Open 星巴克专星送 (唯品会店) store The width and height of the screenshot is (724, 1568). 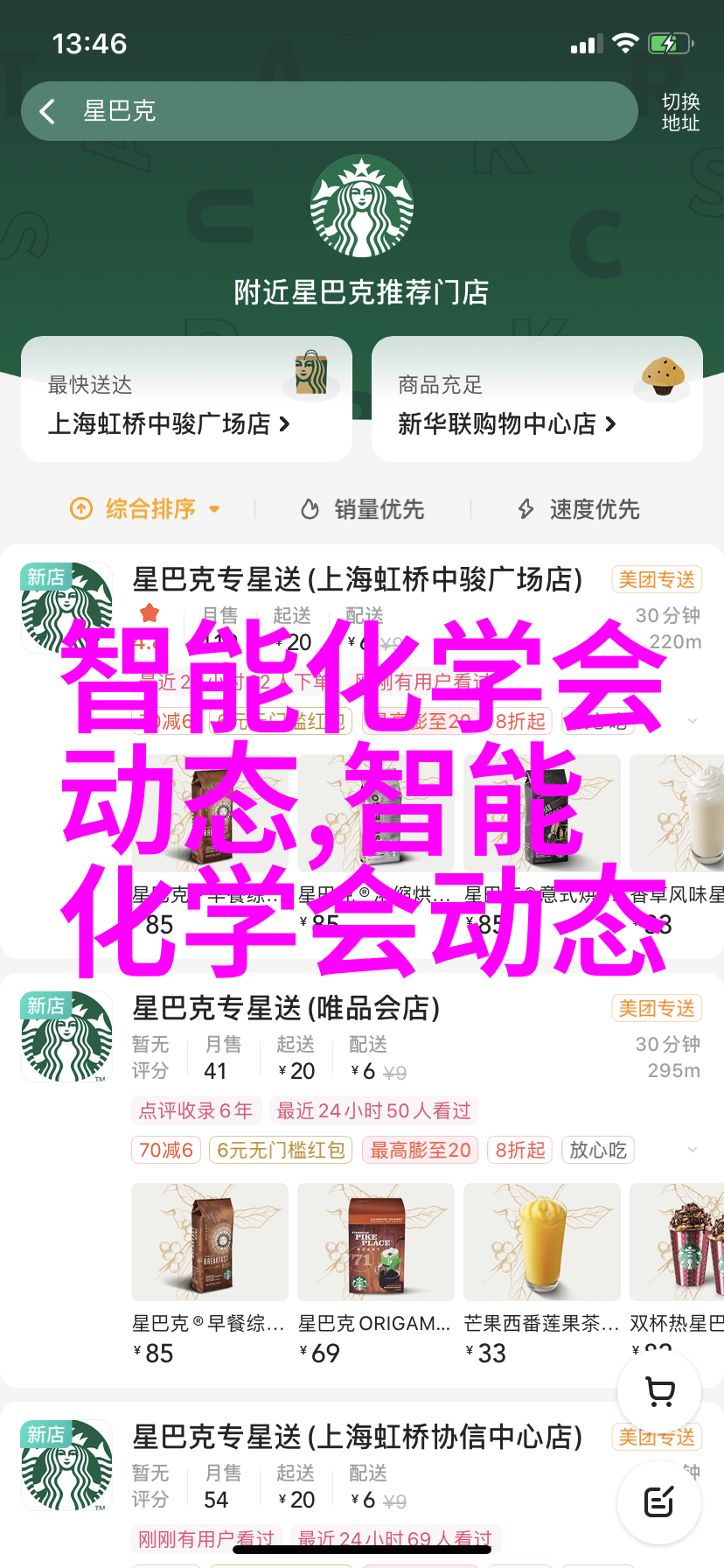(286, 1008)
